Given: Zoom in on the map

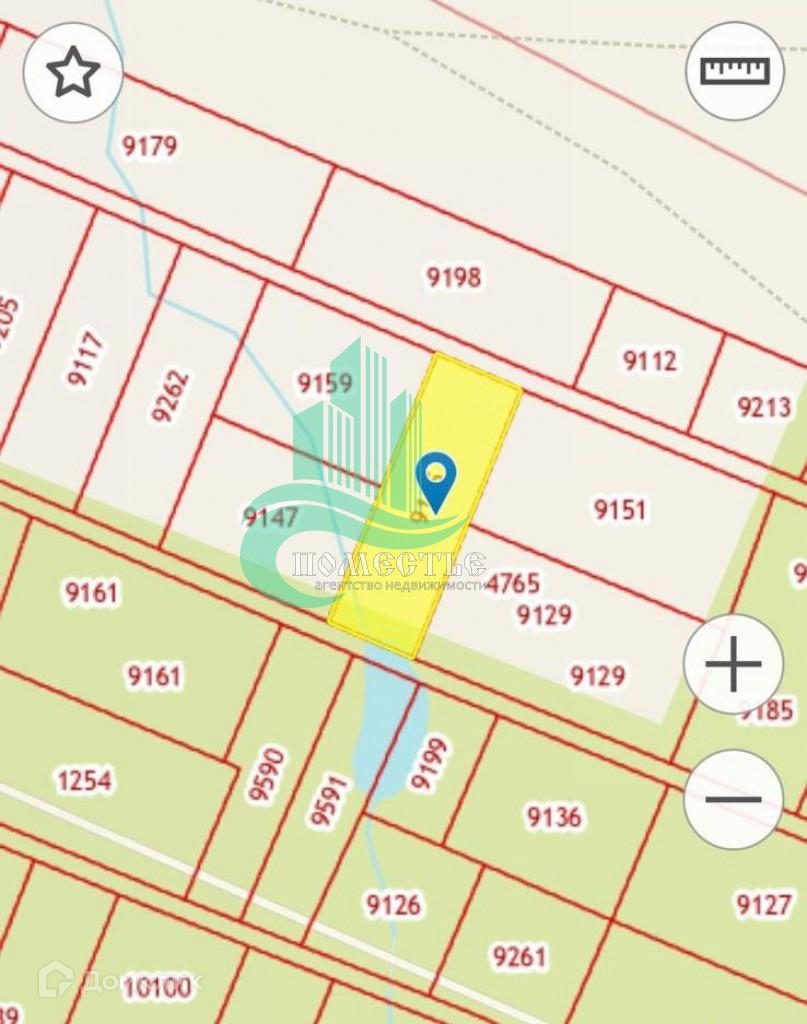Looking at the screenshot, I should click(733, 664).
